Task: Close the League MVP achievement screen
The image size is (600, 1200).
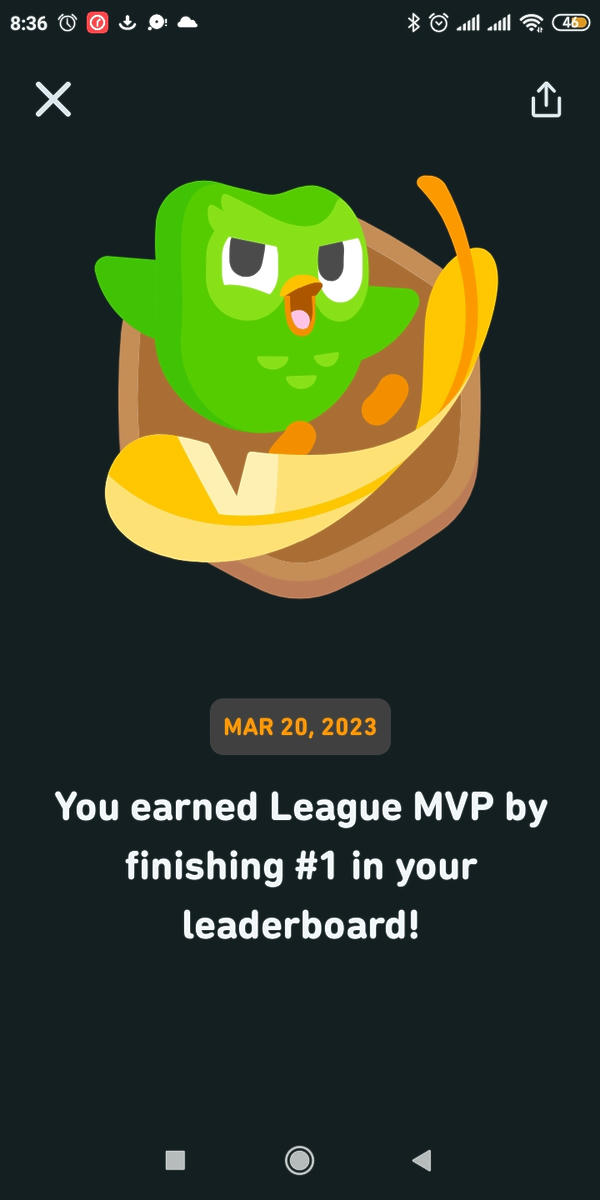Action: tap(53, 99)
